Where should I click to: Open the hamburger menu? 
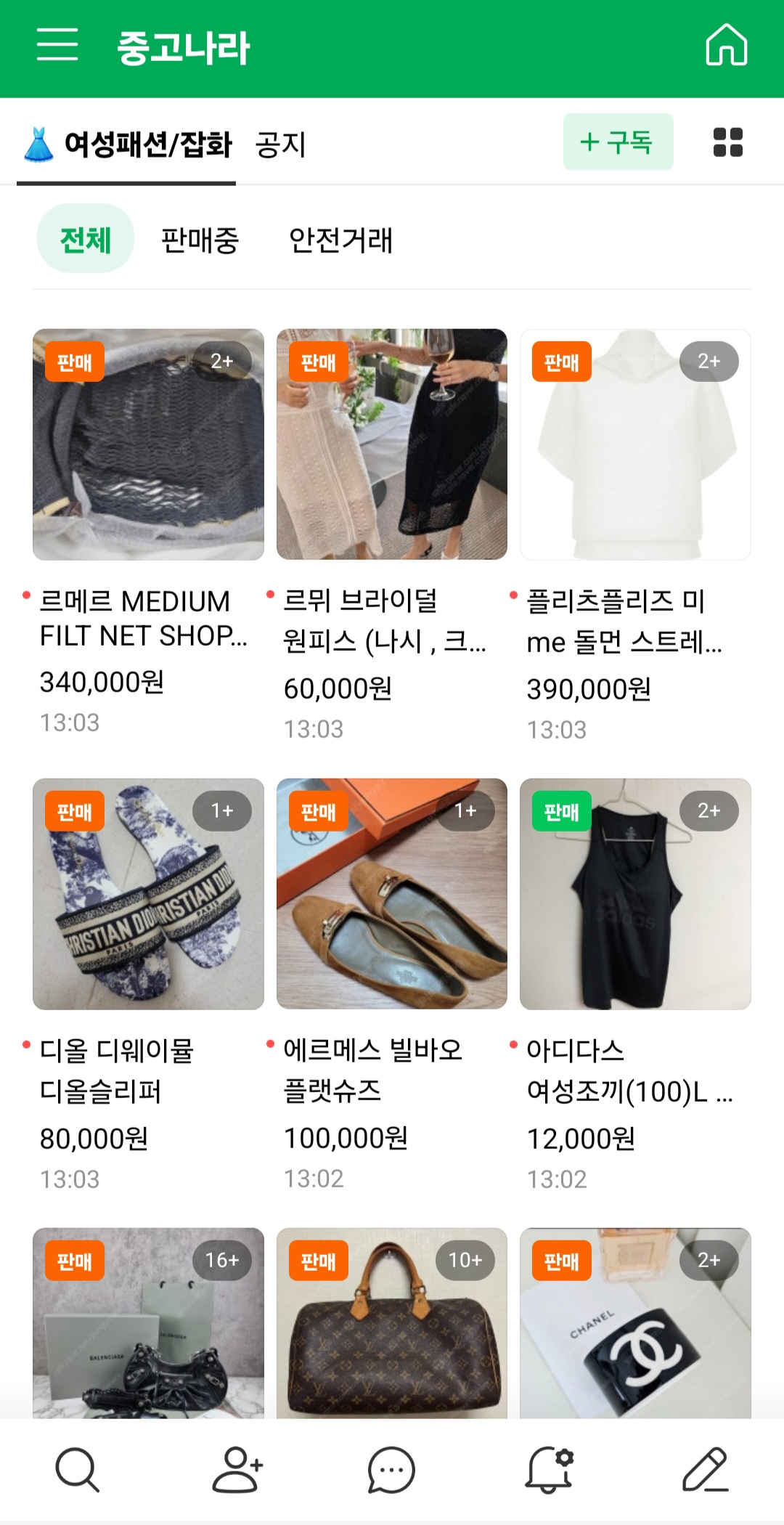(57, 45)
